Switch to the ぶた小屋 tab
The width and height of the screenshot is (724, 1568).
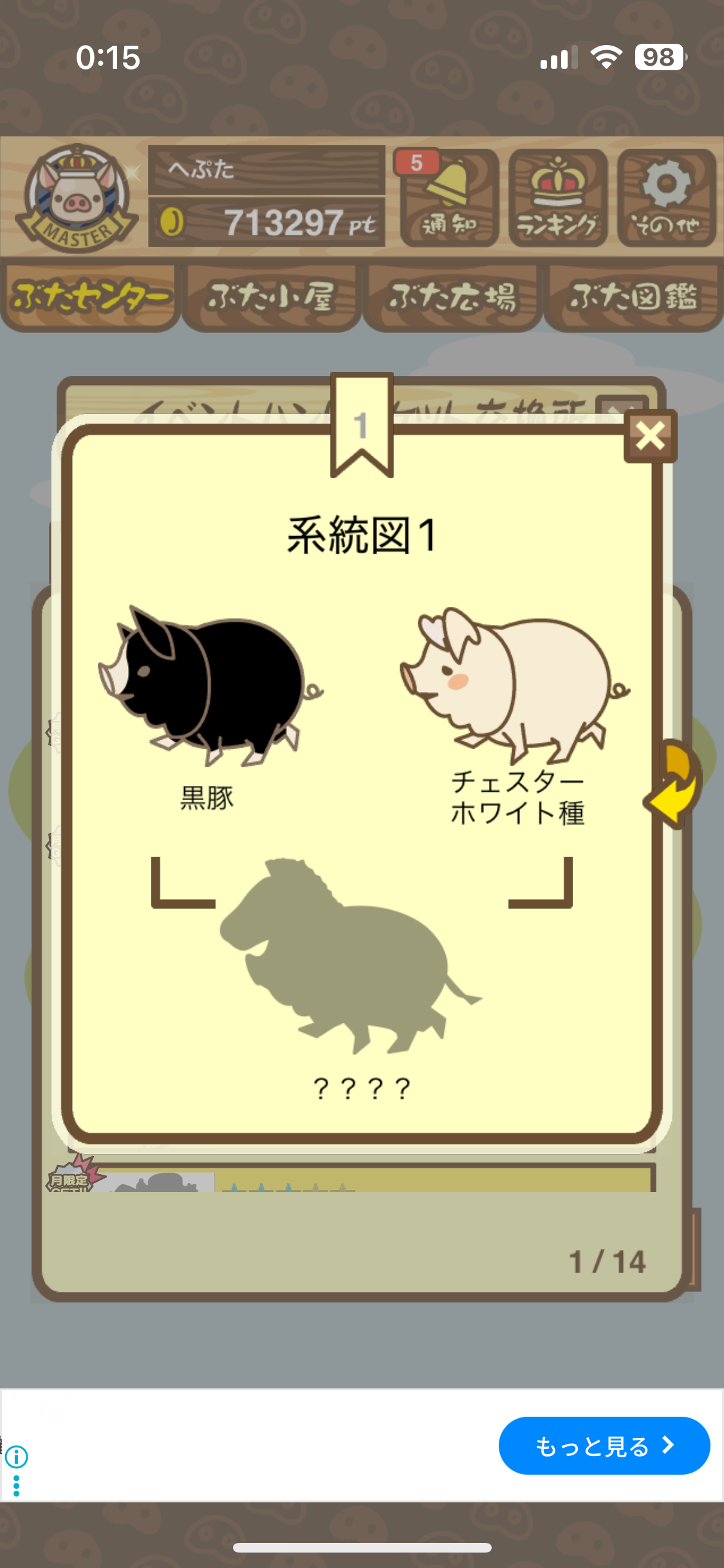click(271, 298)
